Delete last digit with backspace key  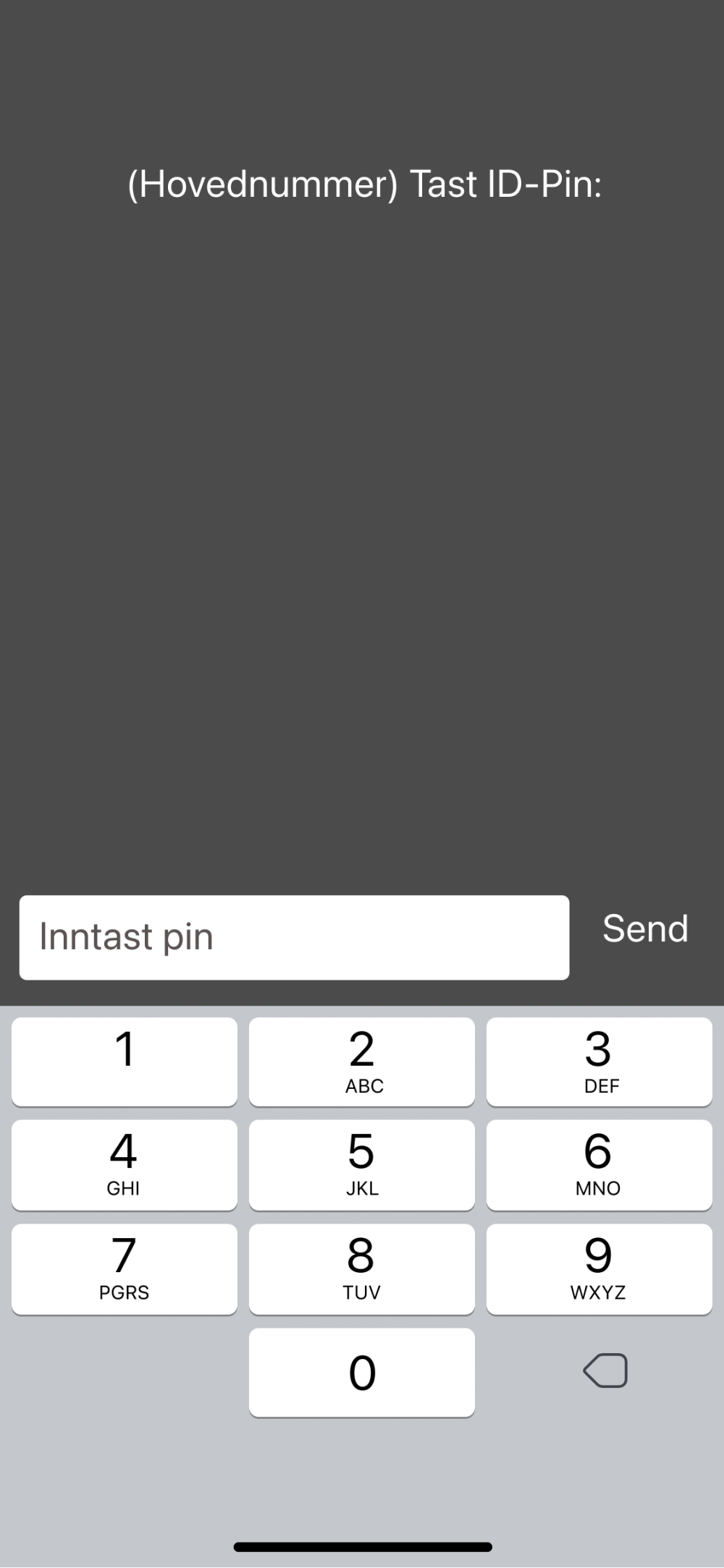pyautogui.click(x=605, y=1370)
